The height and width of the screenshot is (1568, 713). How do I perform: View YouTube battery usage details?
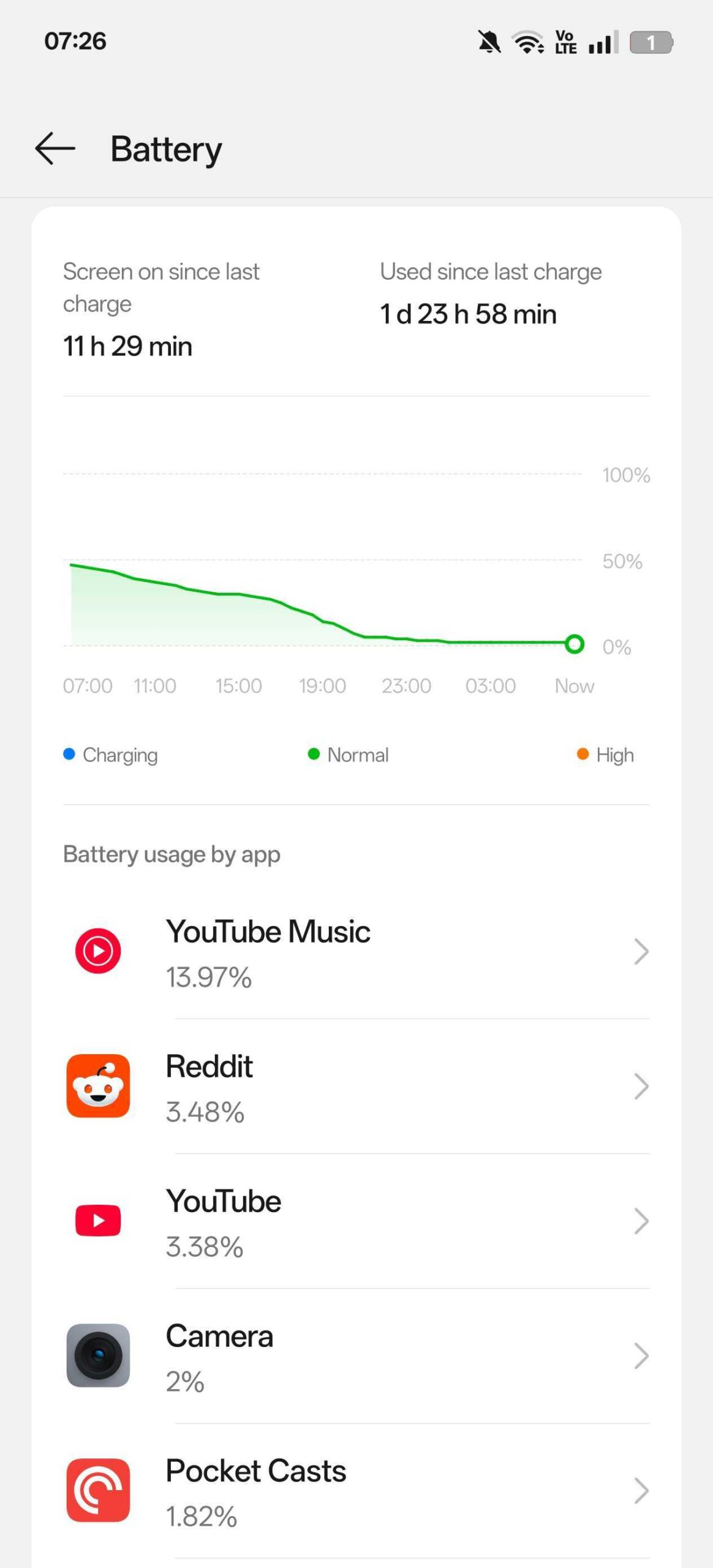(355, 1222)
